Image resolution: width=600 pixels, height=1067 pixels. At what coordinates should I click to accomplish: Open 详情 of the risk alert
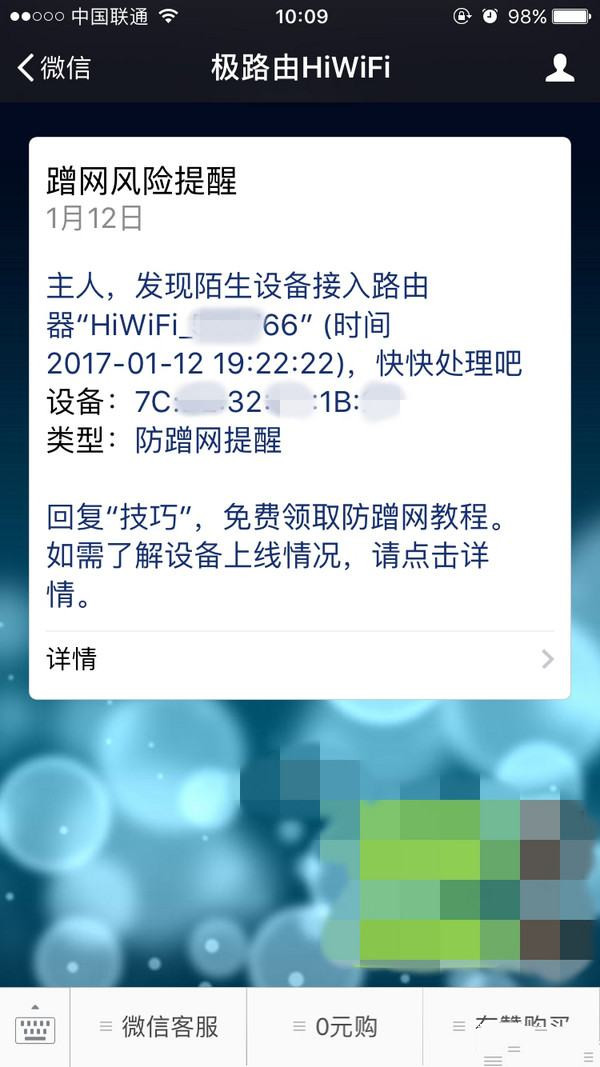pyautogui.click(x=300, y=659)
